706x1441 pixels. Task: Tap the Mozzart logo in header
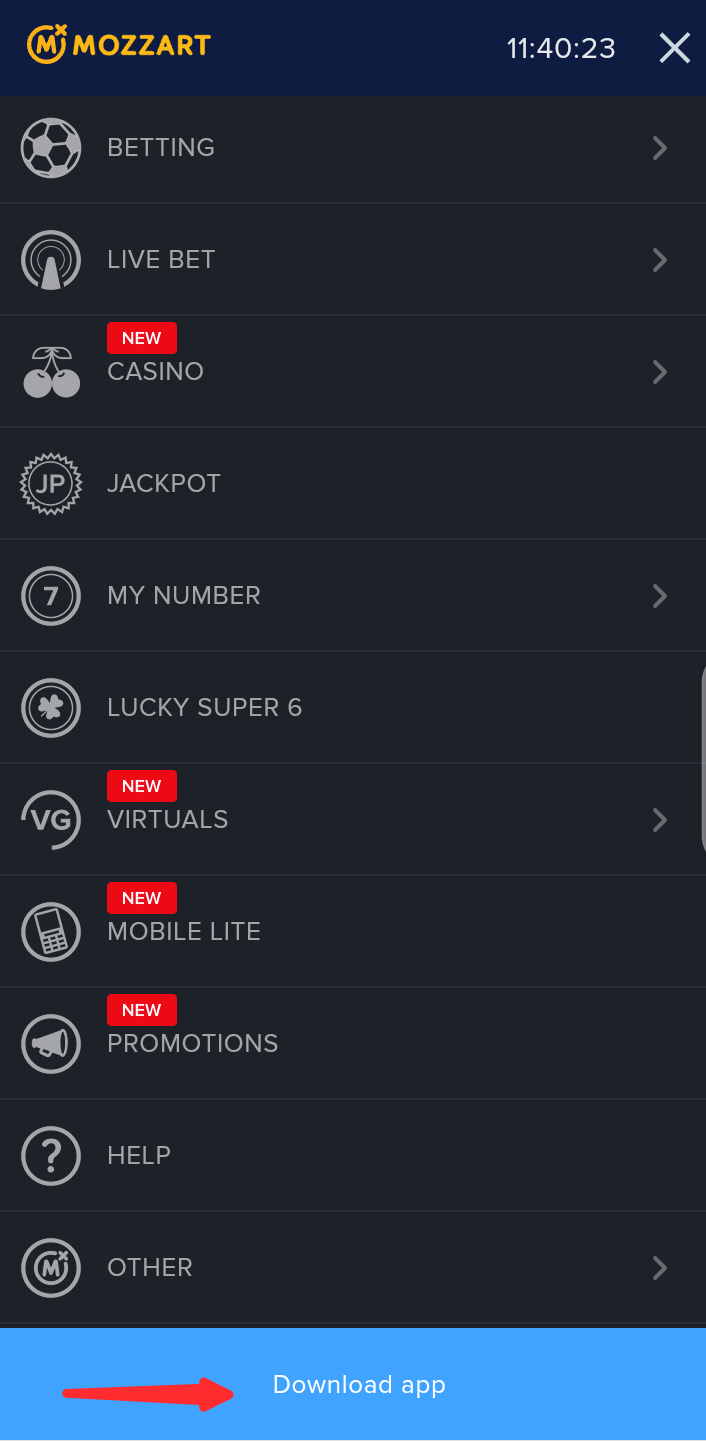[118, 45]
